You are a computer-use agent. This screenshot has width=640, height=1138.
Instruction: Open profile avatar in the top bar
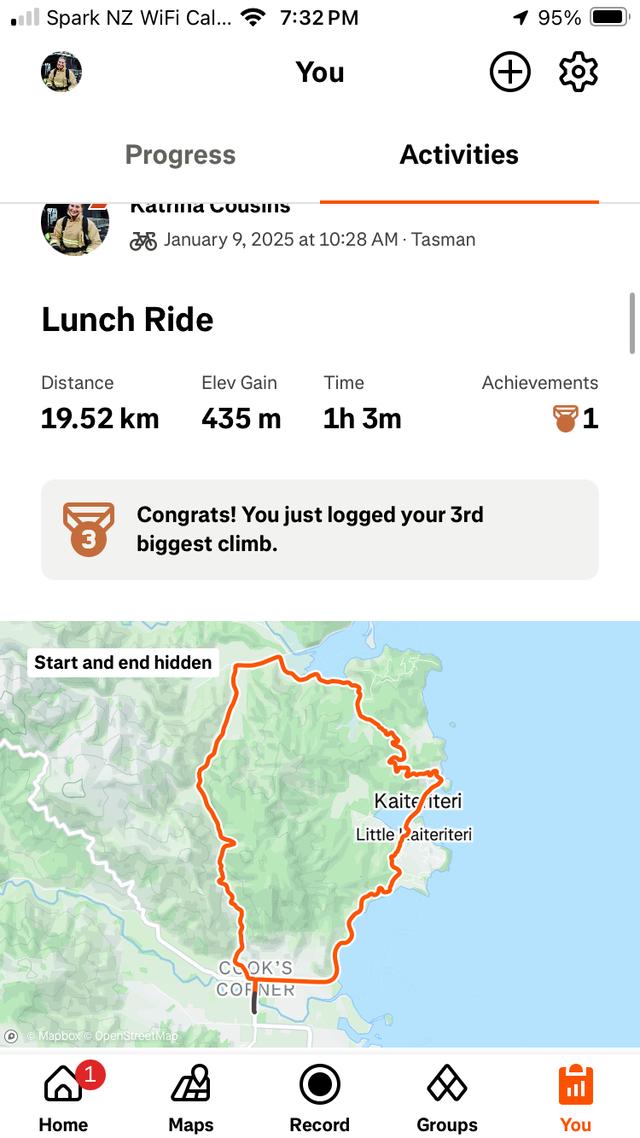61,72
